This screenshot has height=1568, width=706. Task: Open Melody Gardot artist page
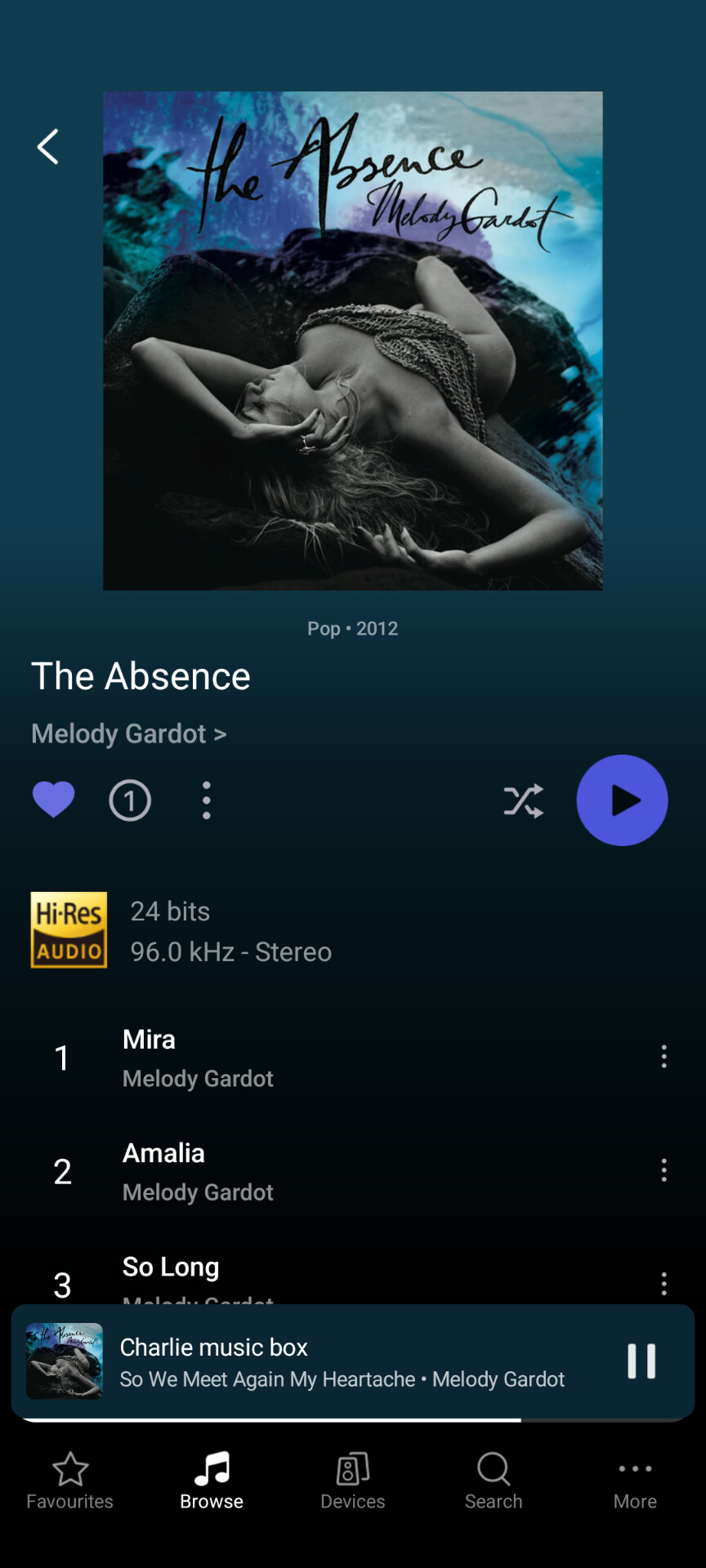(128, 733)
